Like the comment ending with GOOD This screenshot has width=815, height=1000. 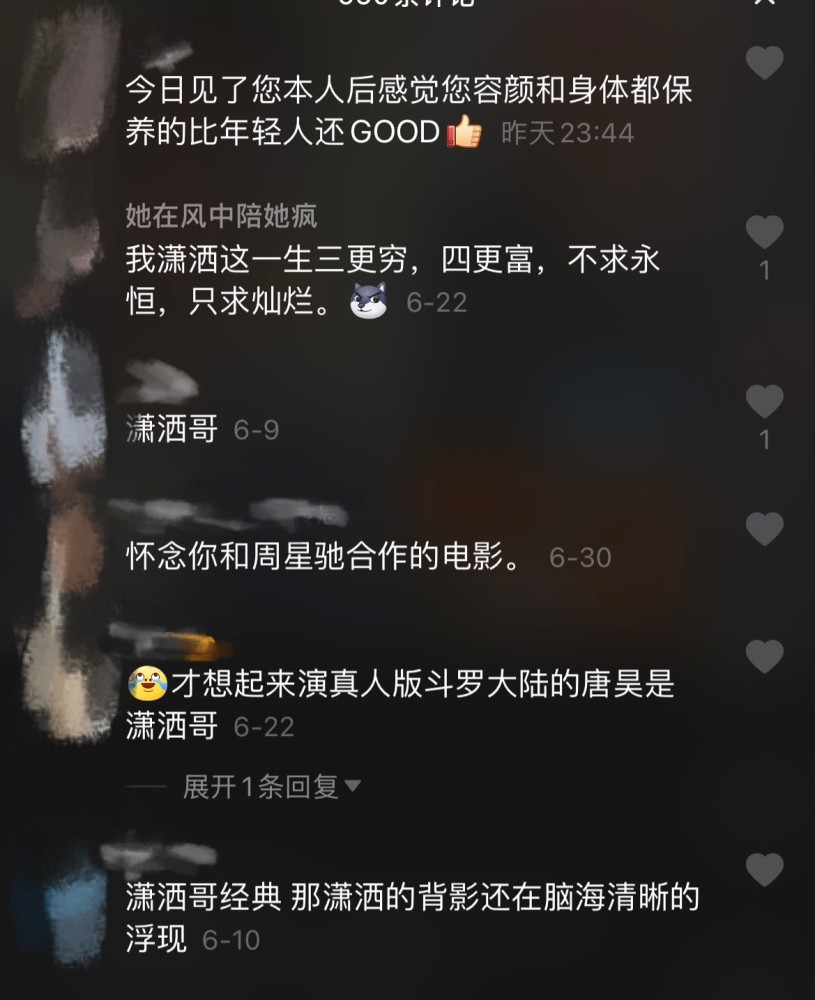(x=765, y=63)
